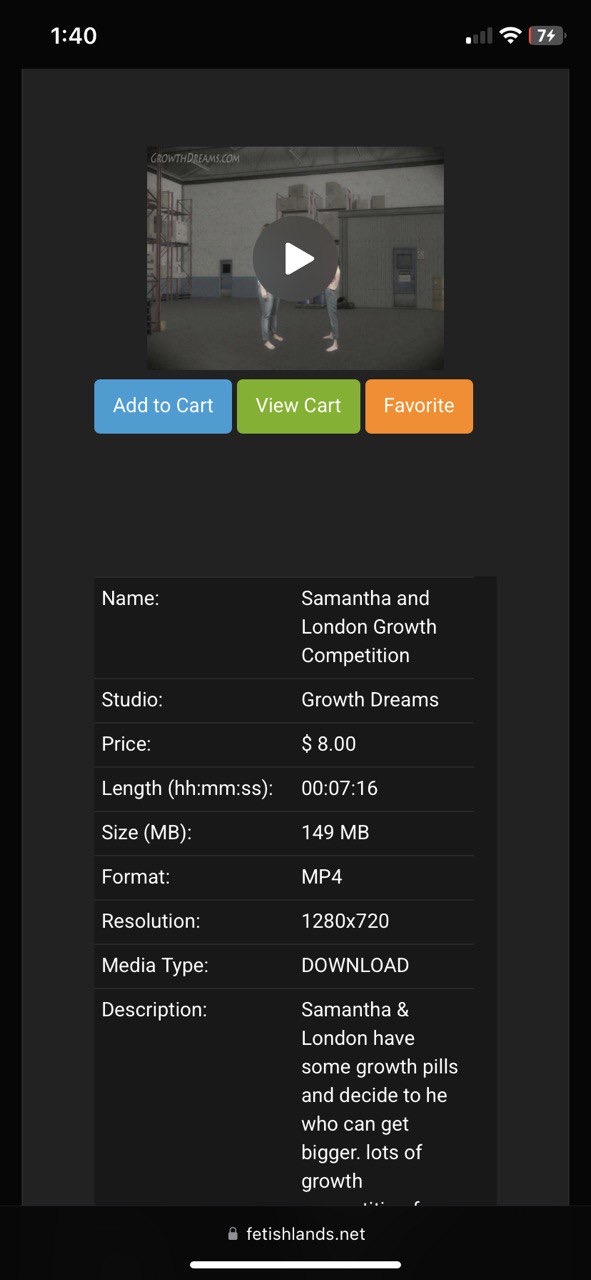Play the video preview
The image size is (591, 1280).
point(296,259)
